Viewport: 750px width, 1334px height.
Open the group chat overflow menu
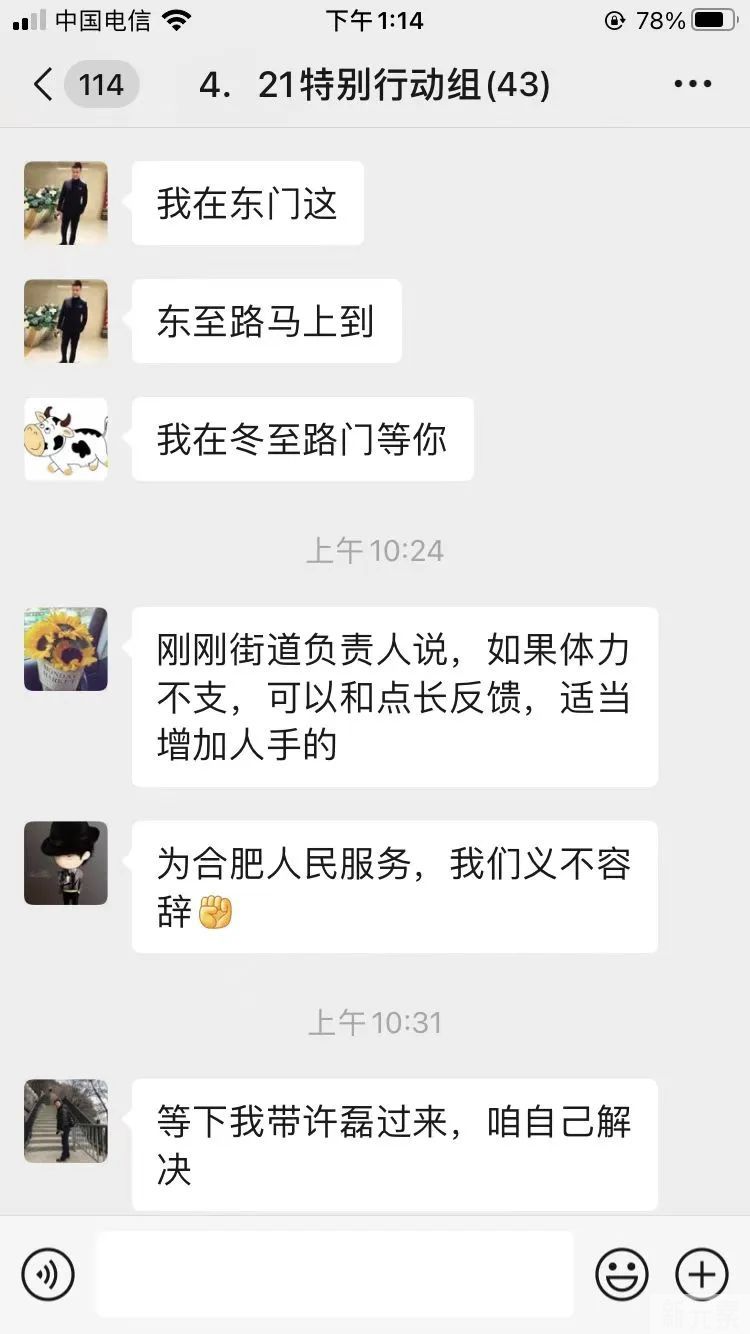[692, 85]
